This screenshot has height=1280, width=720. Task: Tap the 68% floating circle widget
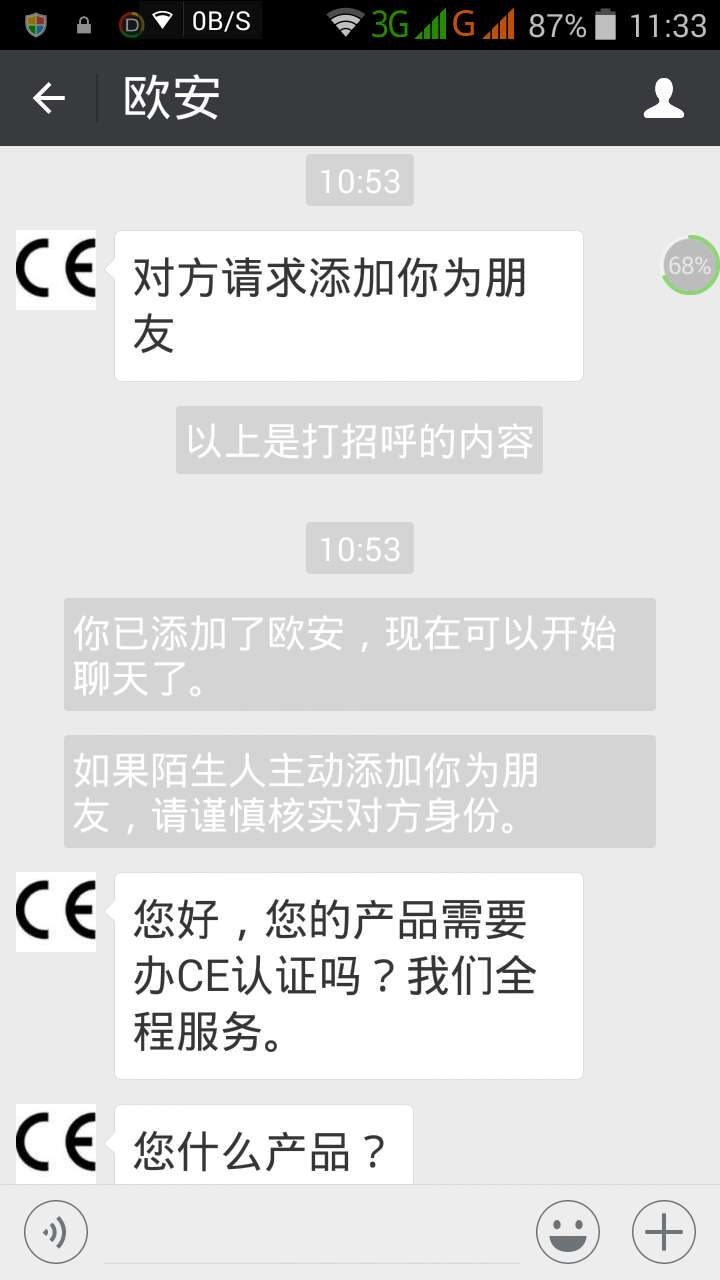[x=690, y=265]
